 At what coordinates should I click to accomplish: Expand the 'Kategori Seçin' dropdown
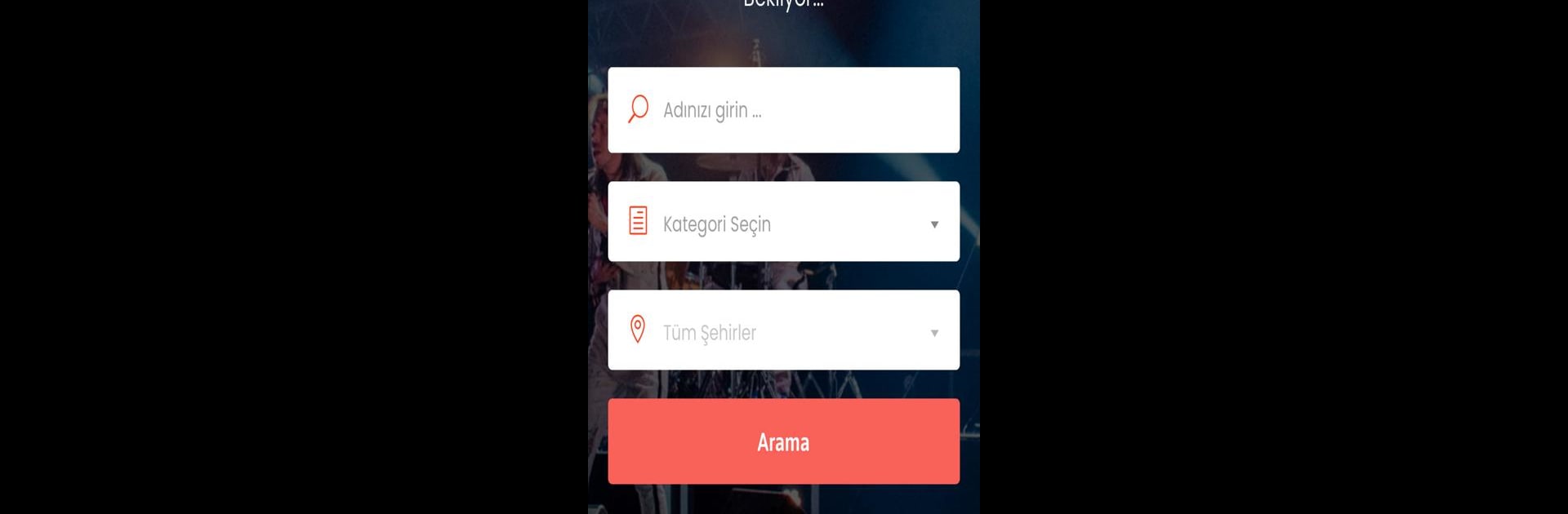point(783,222)
